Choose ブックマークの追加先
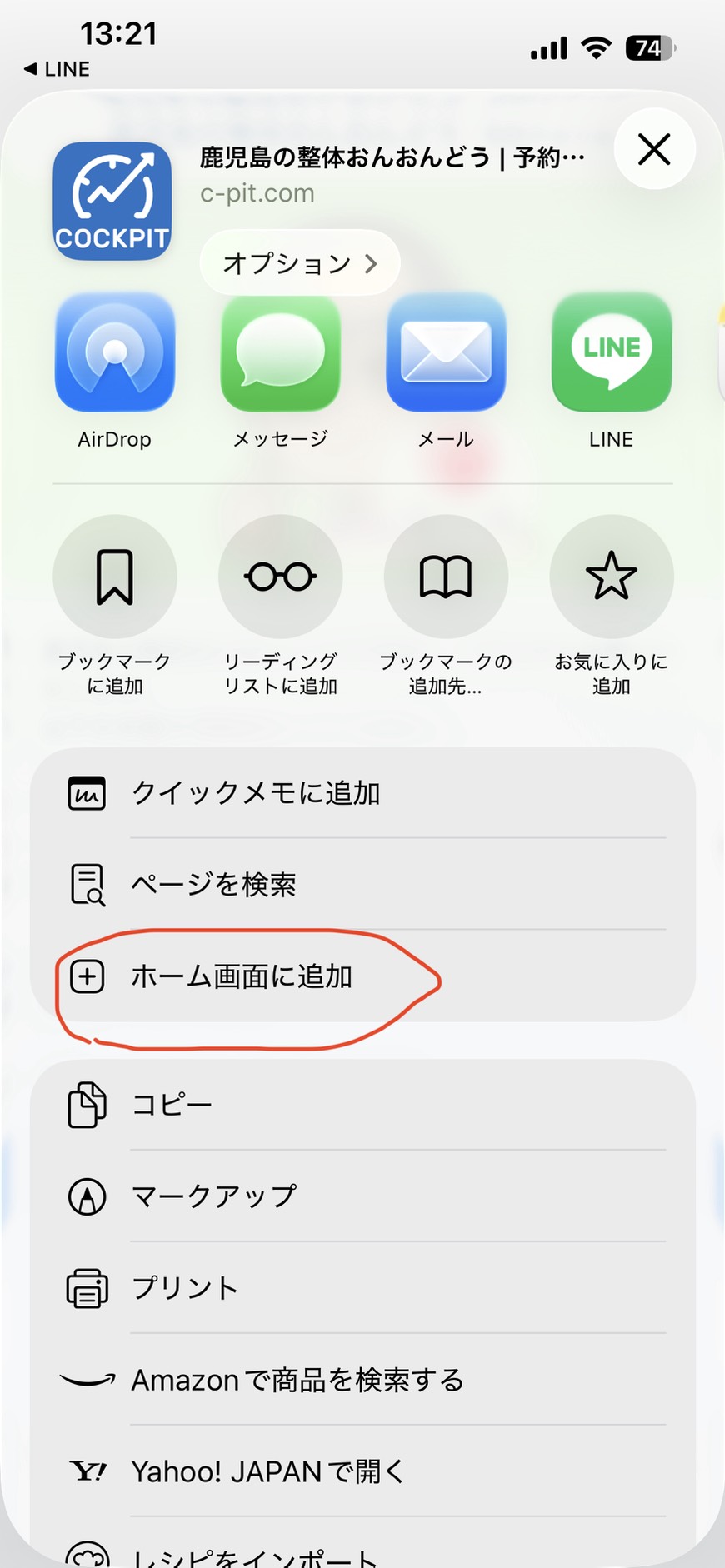Image resolution: width=725 pixels, height=1568 pixels. [x=446, y=577]
